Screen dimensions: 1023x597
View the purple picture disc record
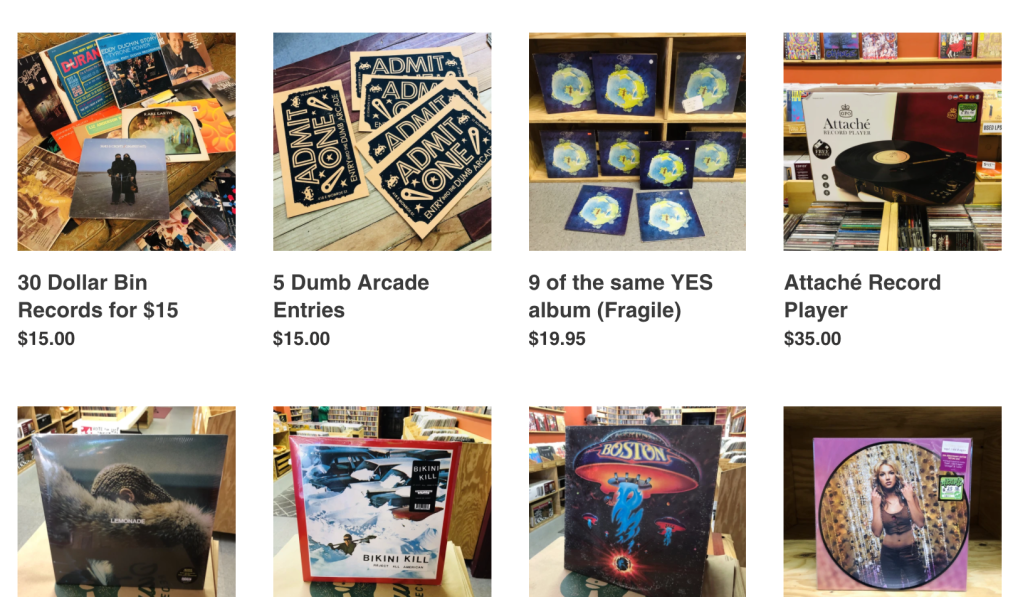pyautogui.click(x=892, y=501)
